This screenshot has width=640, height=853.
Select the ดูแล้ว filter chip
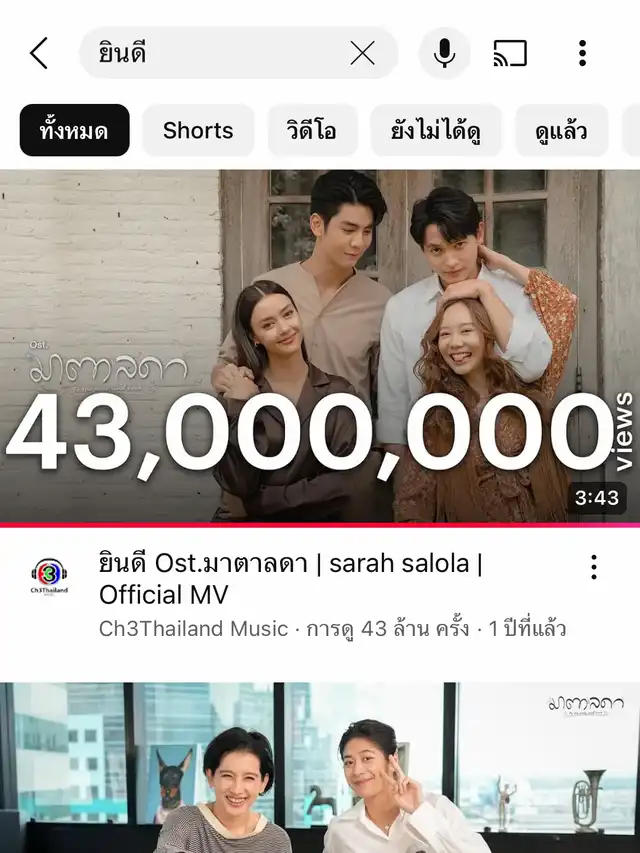click(561, 131)
